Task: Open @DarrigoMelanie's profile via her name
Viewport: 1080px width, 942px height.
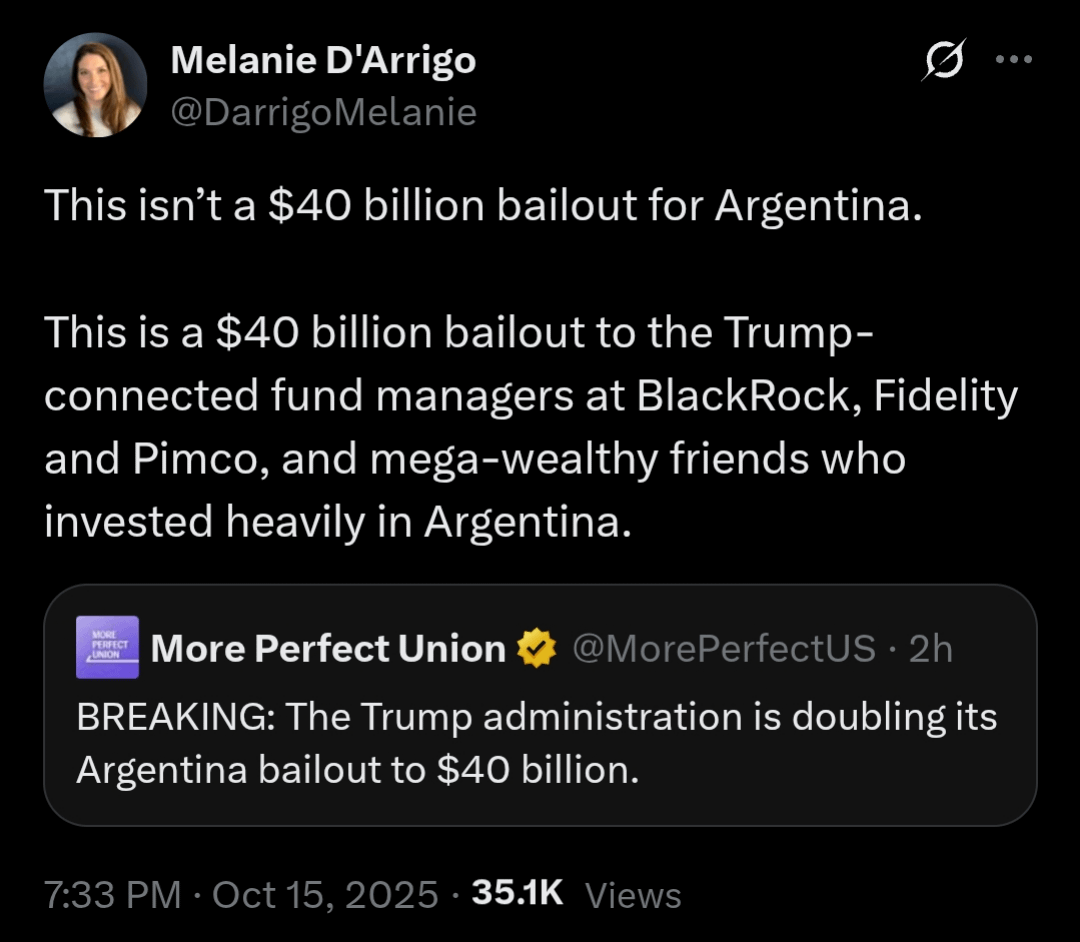Action: point(323,61)
